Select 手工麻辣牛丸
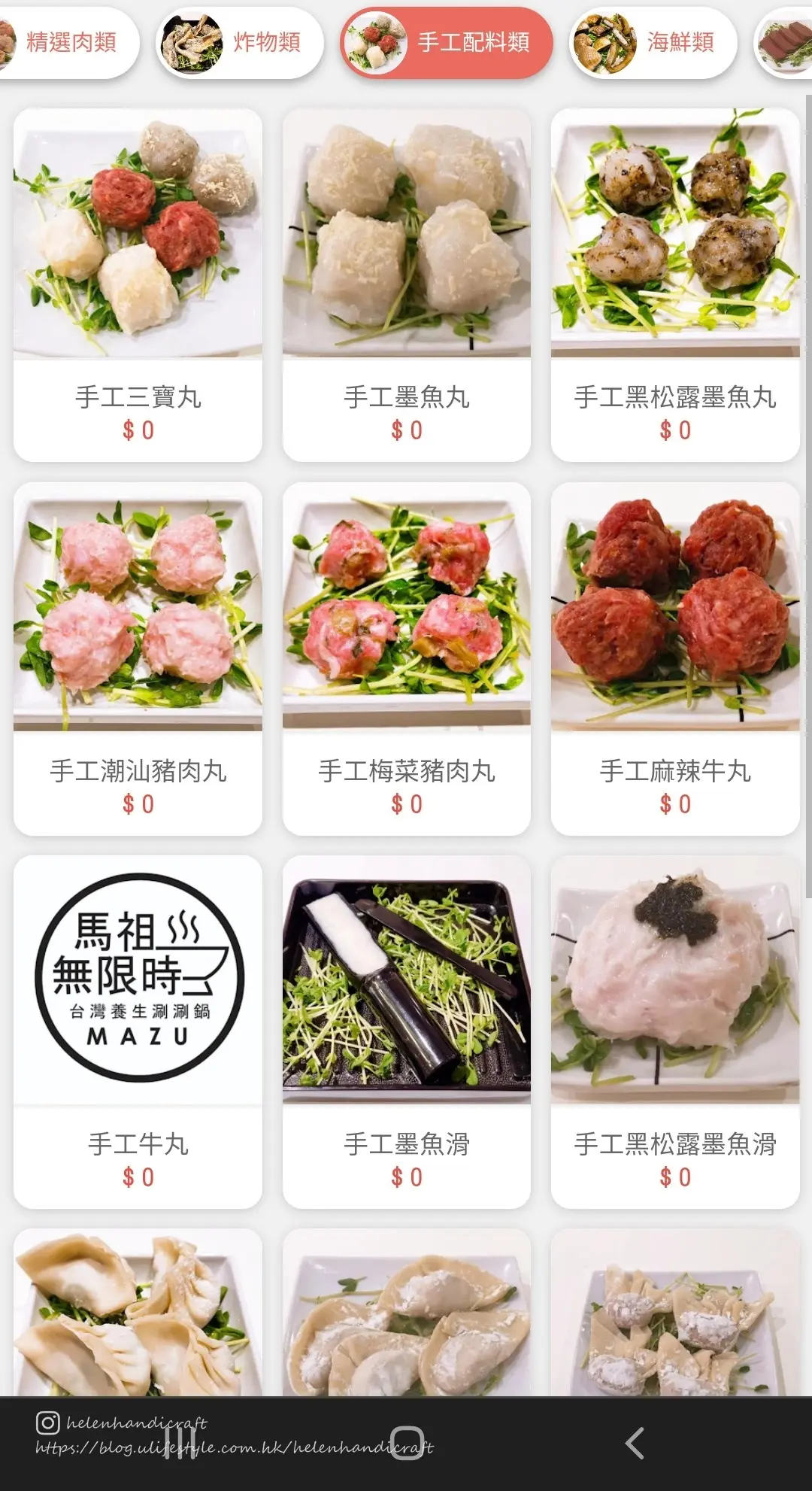 point(675,659)
